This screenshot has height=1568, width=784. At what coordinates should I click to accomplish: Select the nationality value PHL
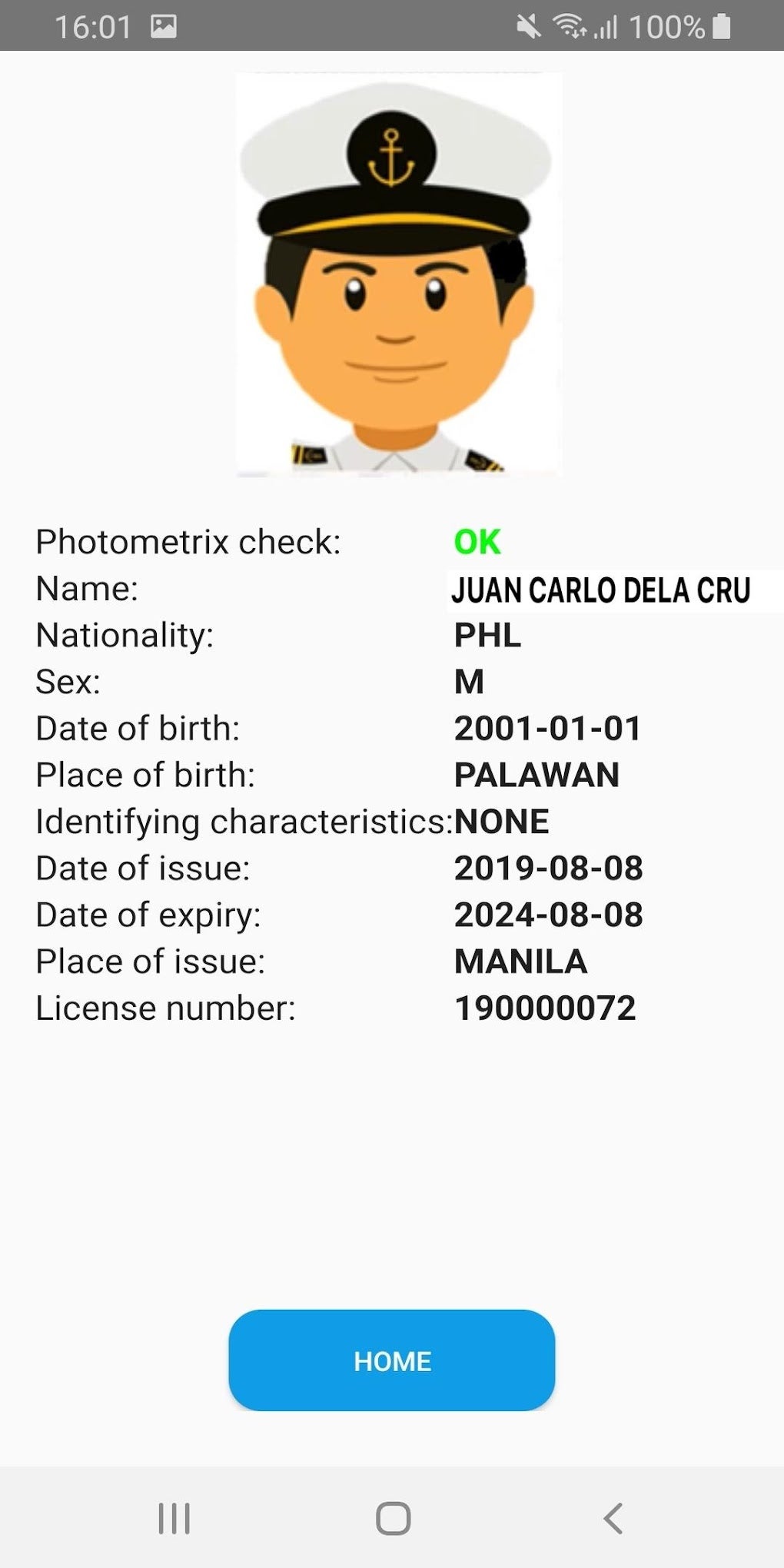click(487, 636)
